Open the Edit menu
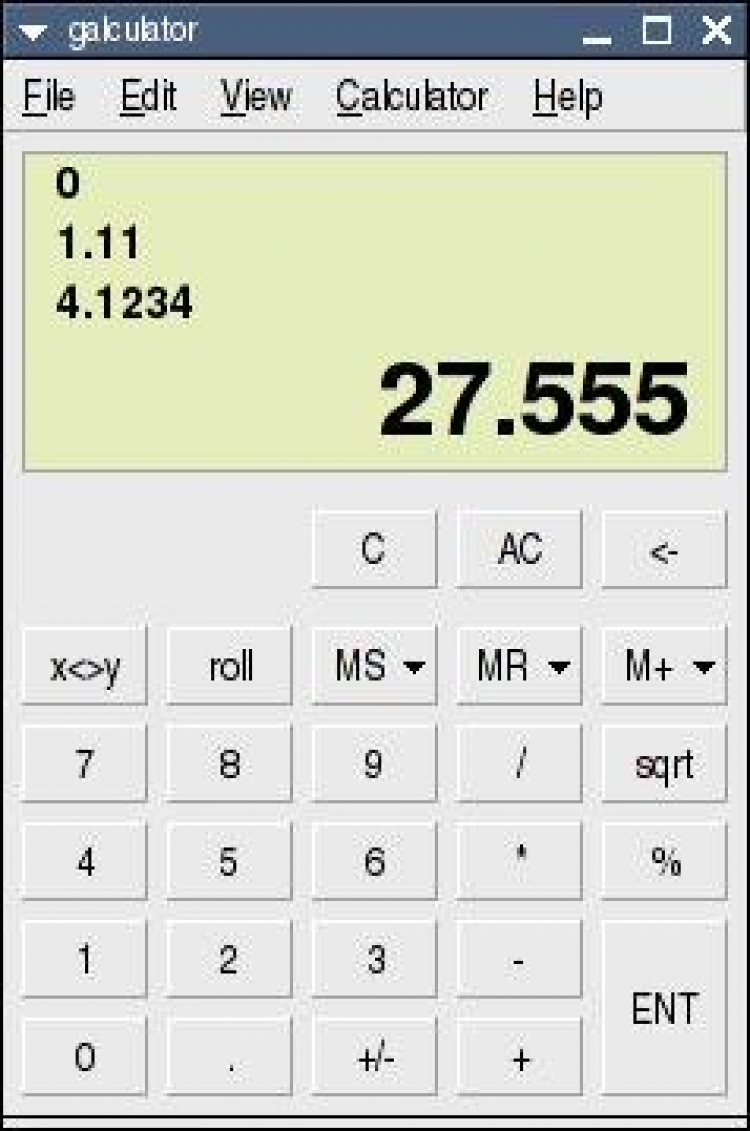This screenshot has height=1131, width=750. click(x=148, y=97)
